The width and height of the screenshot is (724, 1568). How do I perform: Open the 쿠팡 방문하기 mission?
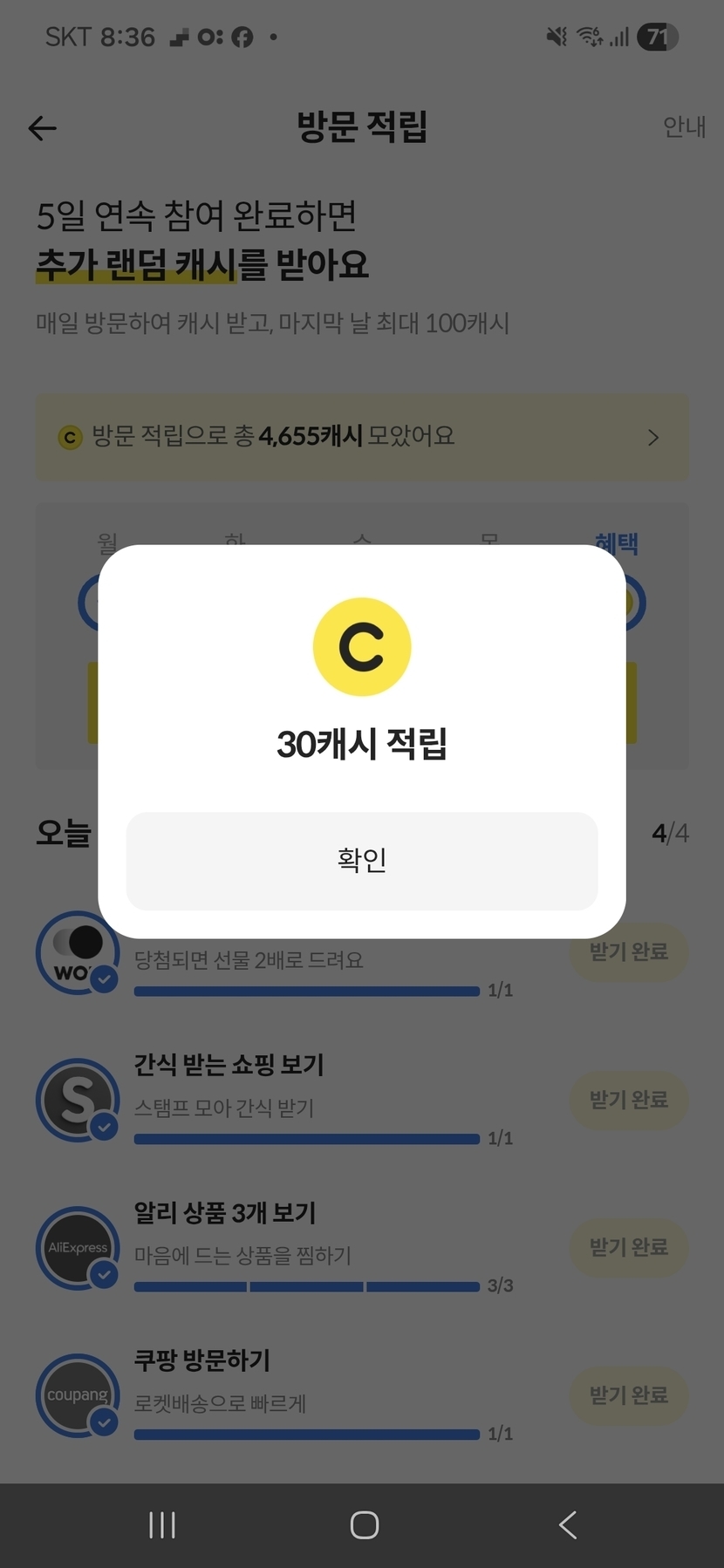pyautogui.click(x=202, y=1360)
